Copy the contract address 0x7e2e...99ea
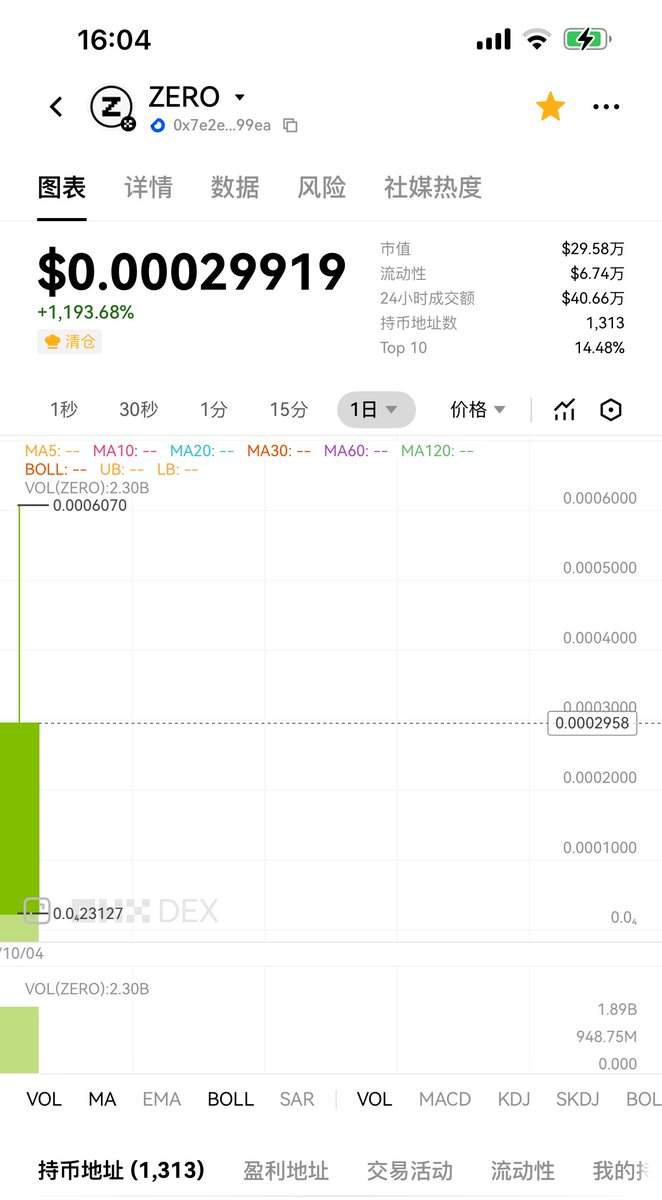The width and height of the screenshot is (662, 1200). [291, 125]
